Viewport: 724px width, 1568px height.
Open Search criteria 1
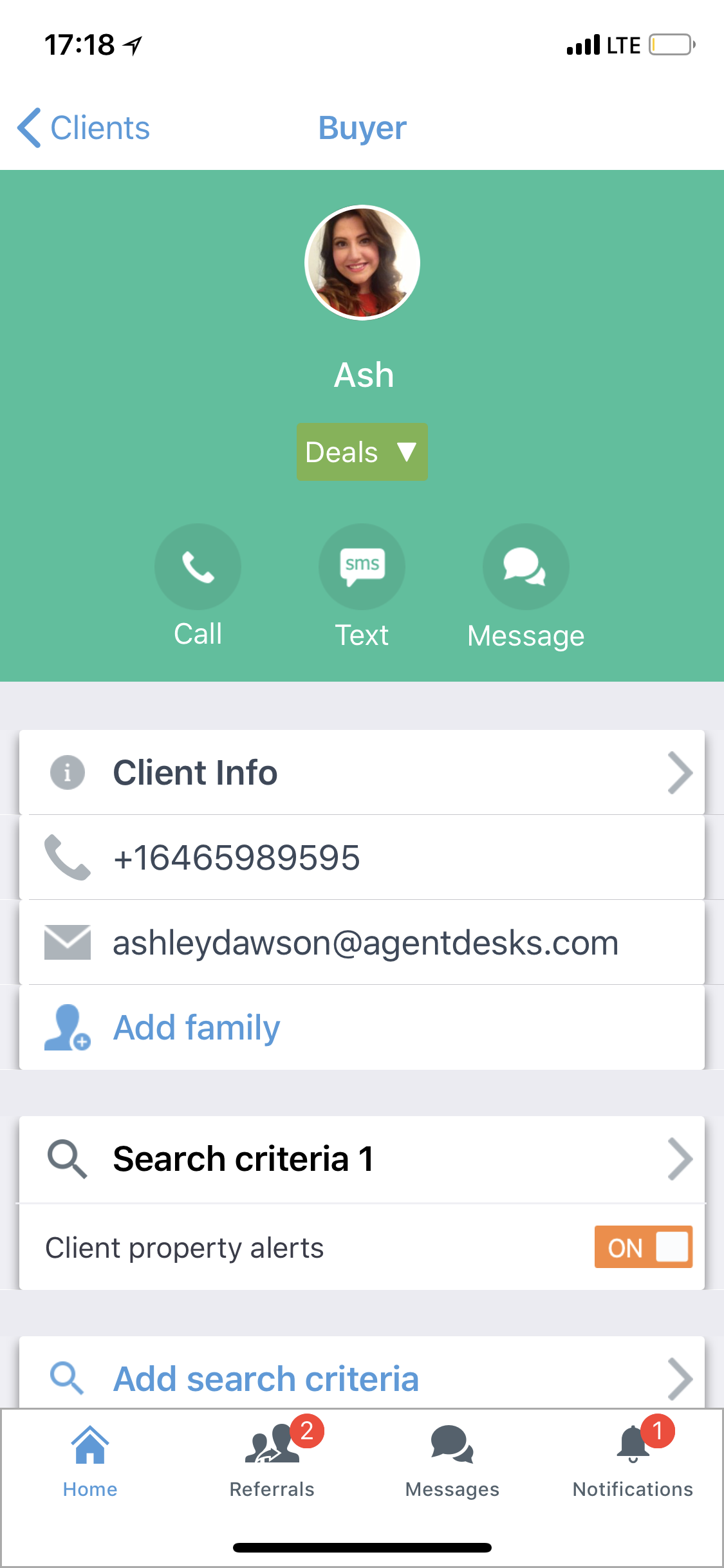point(362,1159)
